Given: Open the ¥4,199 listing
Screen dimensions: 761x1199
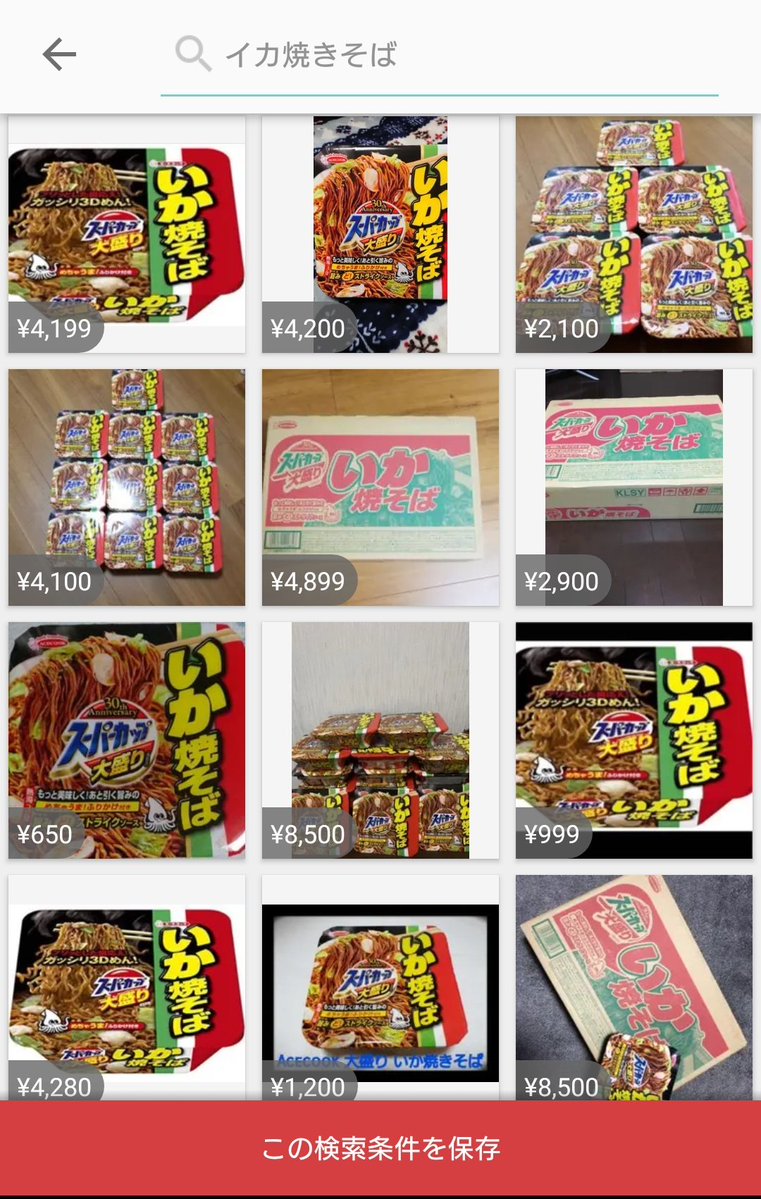Looking at the screenshot, I should (x=127, y=234).
